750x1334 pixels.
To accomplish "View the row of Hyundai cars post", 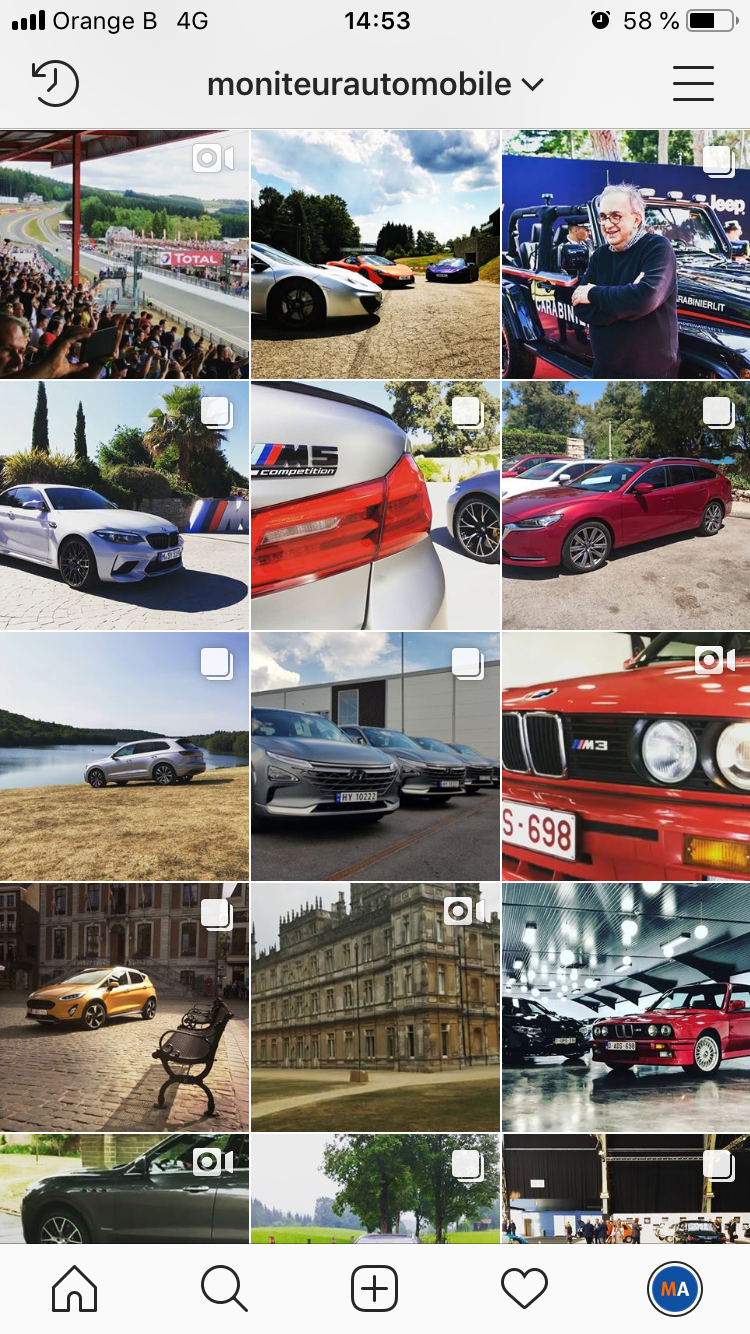I will [375, 756].
